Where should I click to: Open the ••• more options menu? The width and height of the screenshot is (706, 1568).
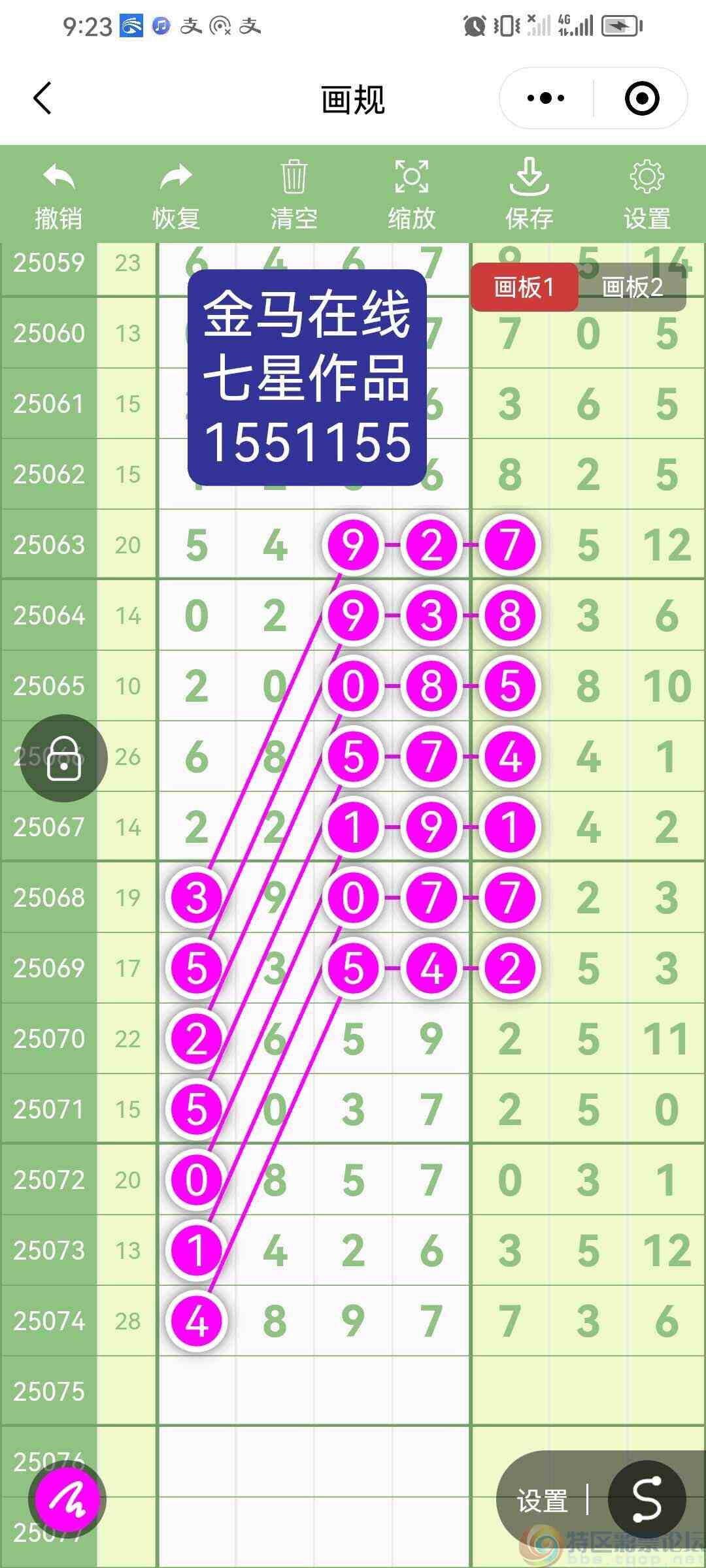[545, 98]
